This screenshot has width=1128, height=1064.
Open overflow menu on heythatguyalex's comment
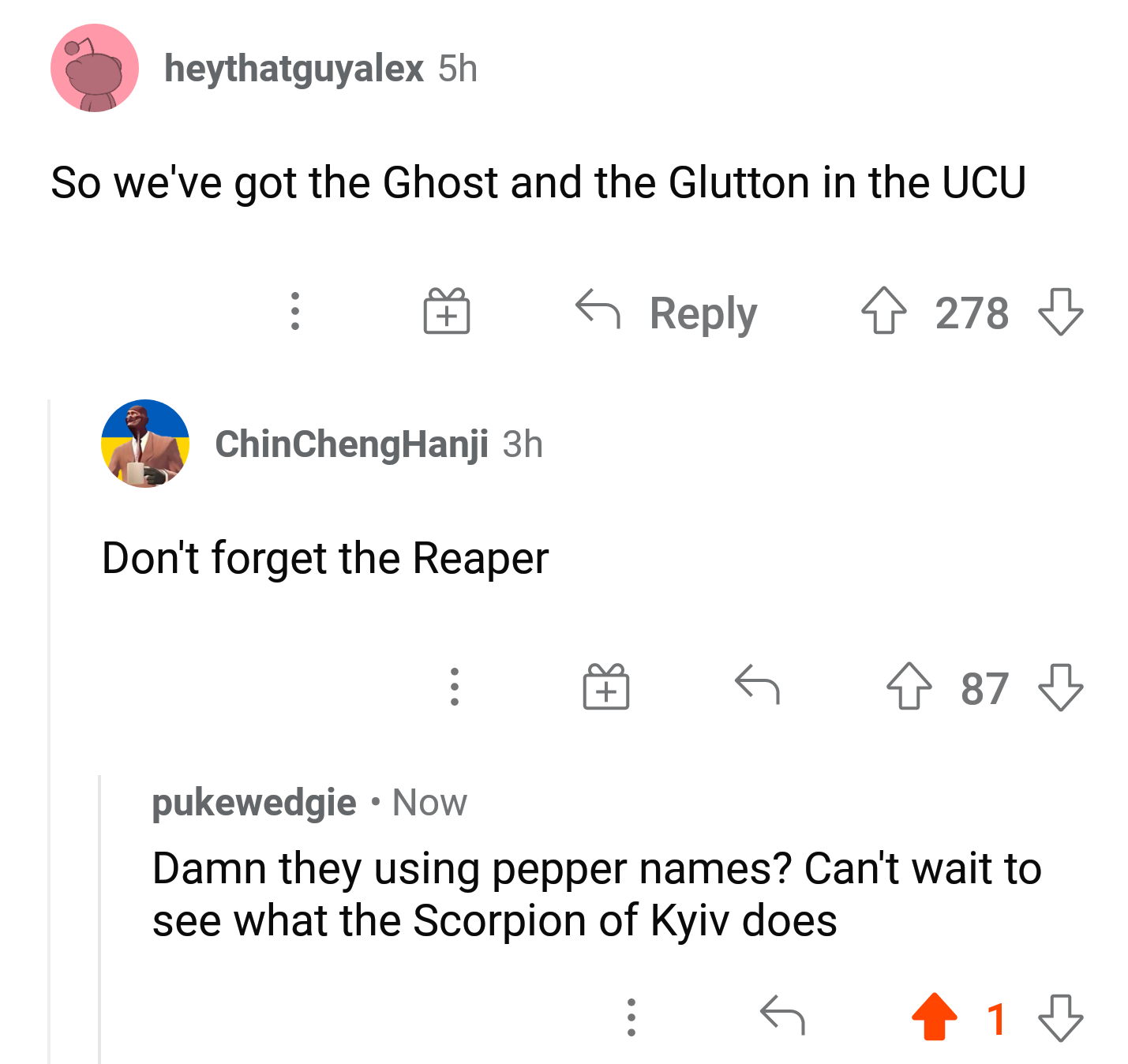(295, 311)
